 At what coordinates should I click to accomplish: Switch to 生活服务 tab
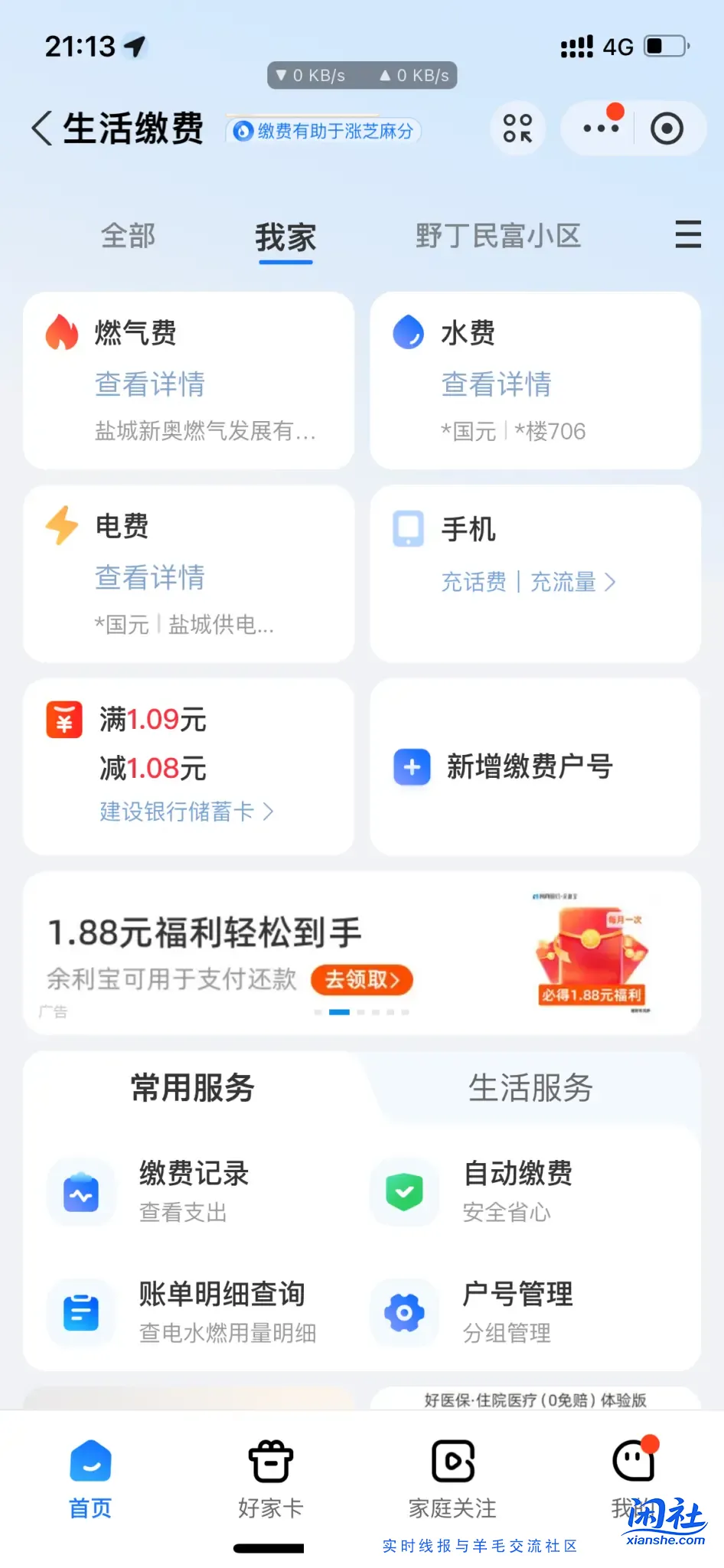click(530, 1088)
